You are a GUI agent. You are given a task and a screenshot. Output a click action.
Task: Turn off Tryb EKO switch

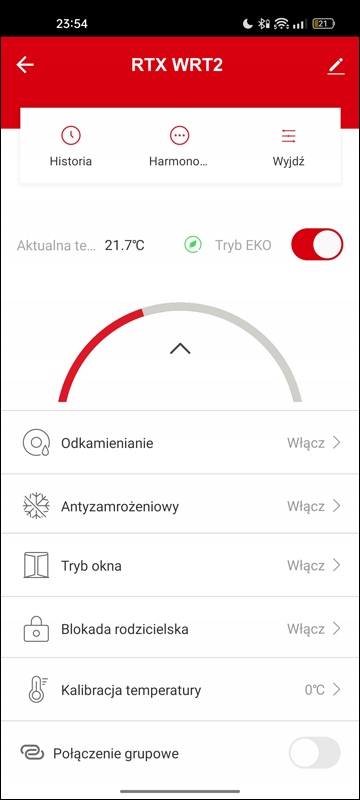(x=317, y=245)
